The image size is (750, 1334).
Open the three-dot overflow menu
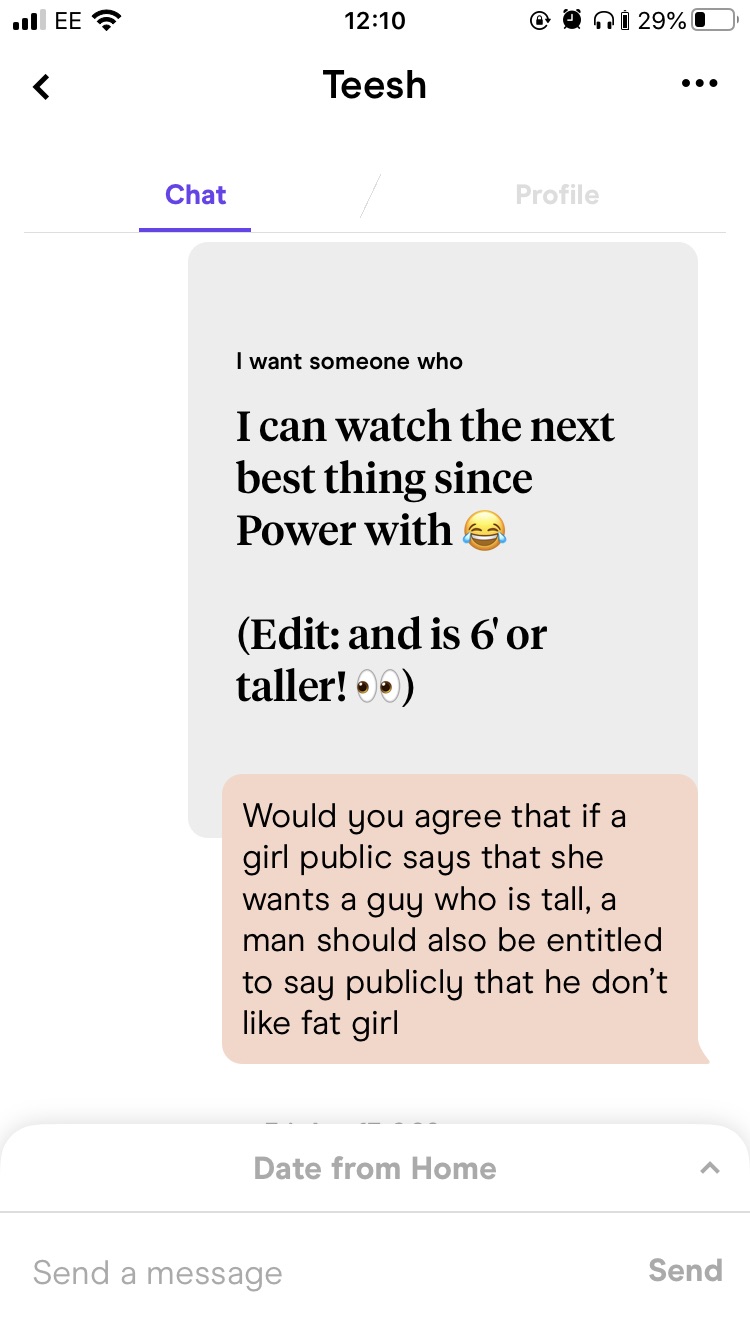[699, 84]
